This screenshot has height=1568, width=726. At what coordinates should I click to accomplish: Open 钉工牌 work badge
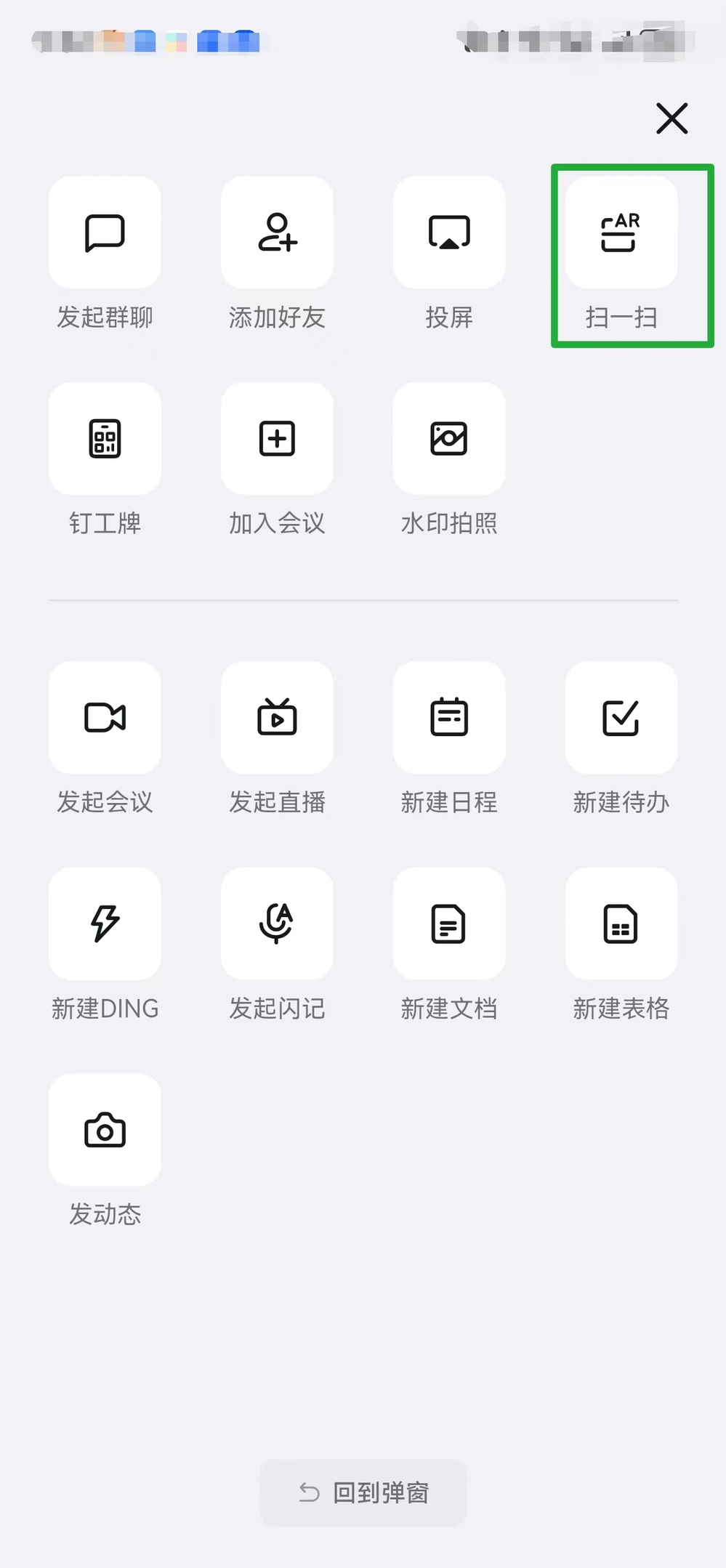coord(105,439)
